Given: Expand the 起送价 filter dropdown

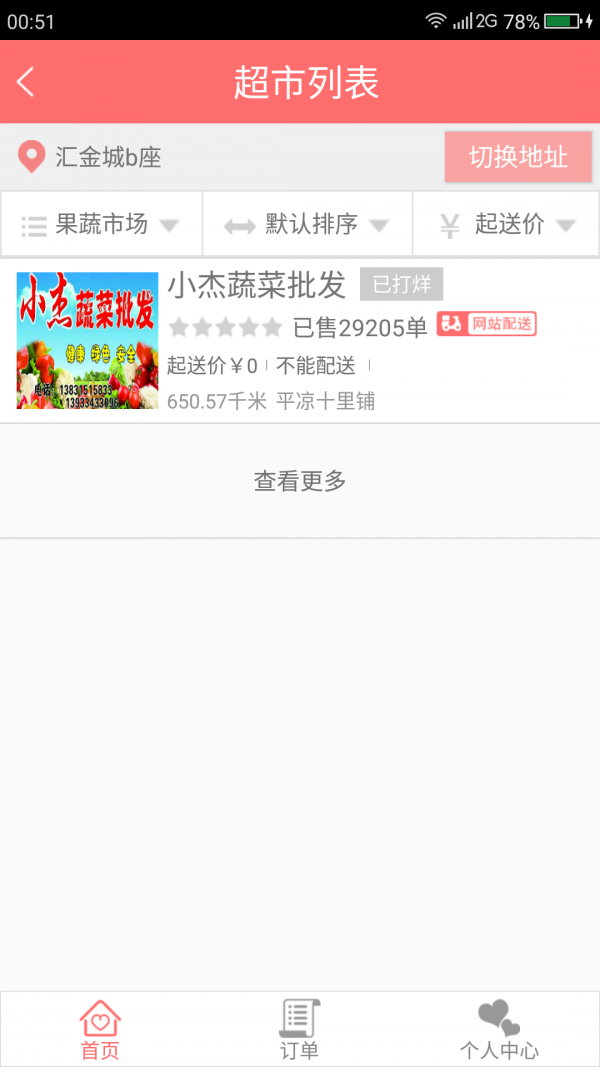Looking at the screenshot, I should (506, 224).
